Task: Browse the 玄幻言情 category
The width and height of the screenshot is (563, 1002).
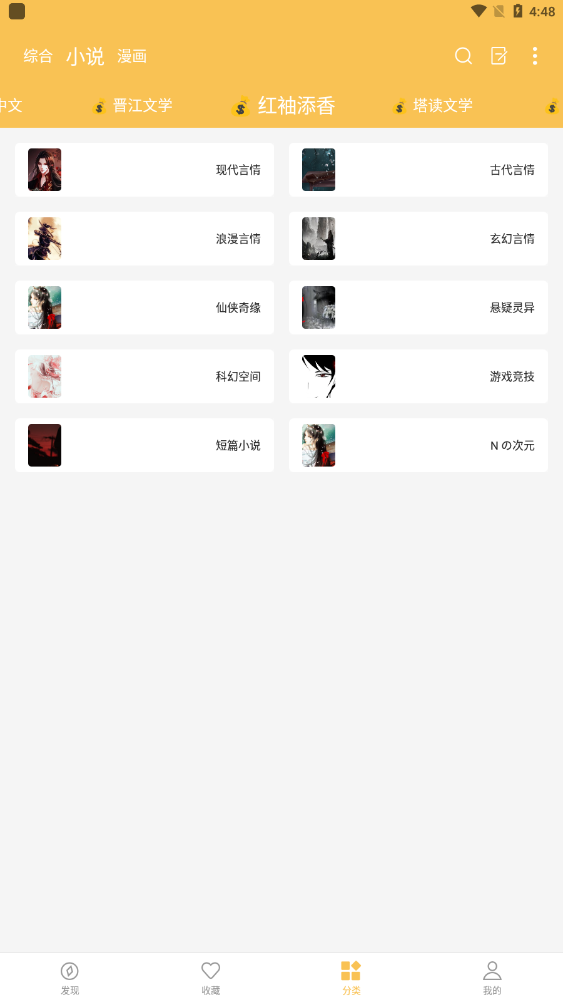Action: point(419,239)
